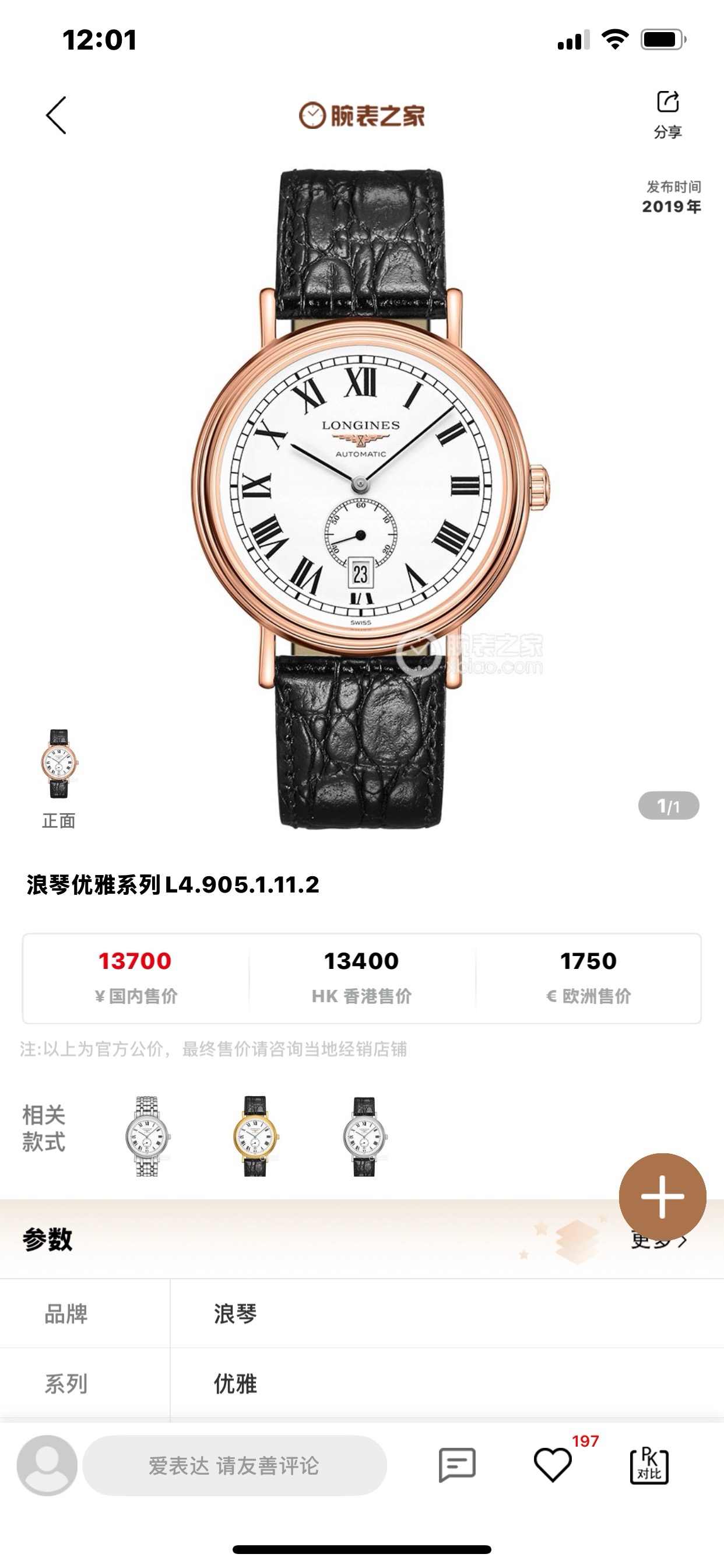724x1568 pixels.
Task: Open the main Longines watch image
Action: pos(363,499)
